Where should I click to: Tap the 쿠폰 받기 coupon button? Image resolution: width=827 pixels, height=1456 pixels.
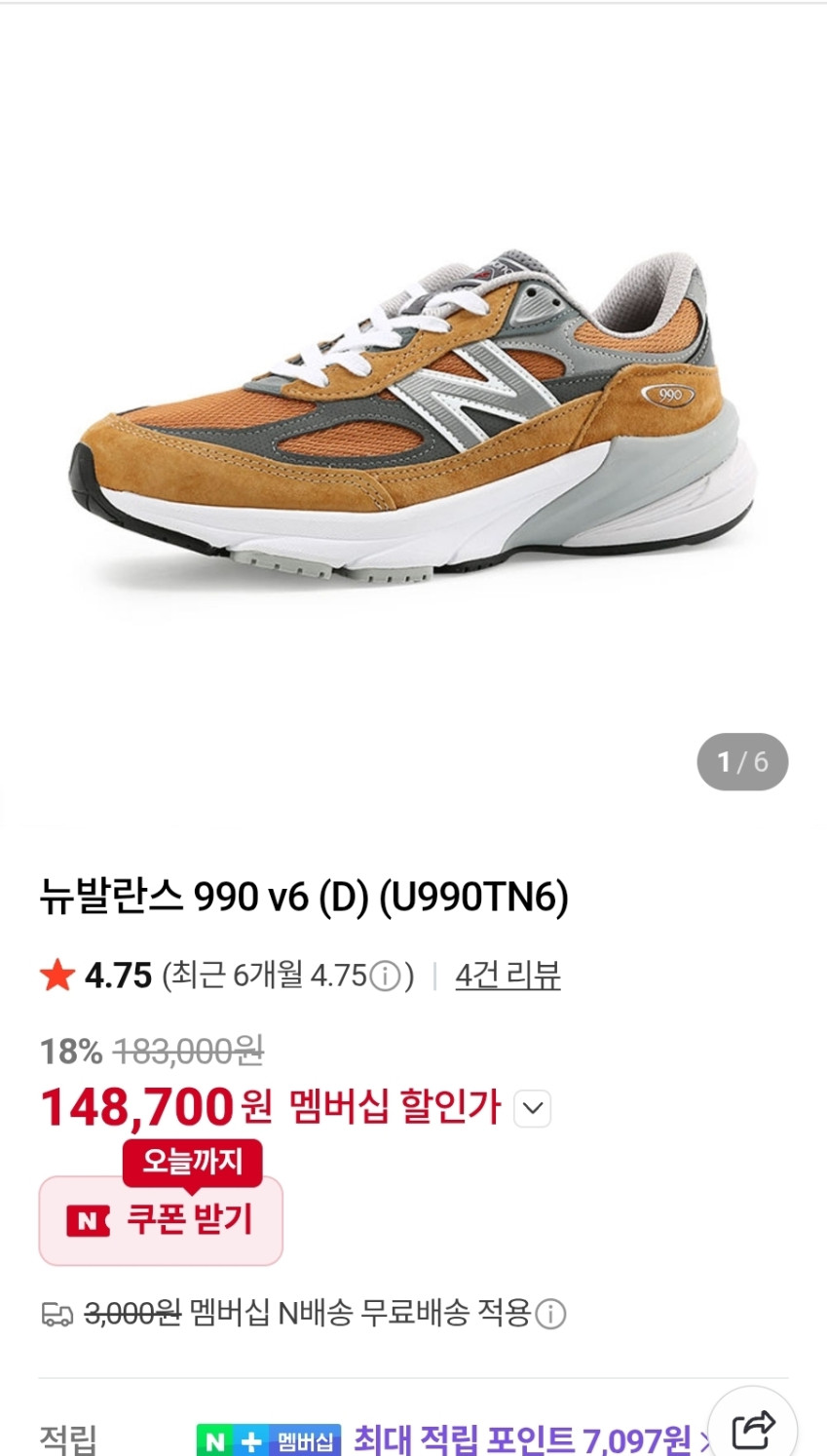pyautogui.click(x=161, y=1220)
